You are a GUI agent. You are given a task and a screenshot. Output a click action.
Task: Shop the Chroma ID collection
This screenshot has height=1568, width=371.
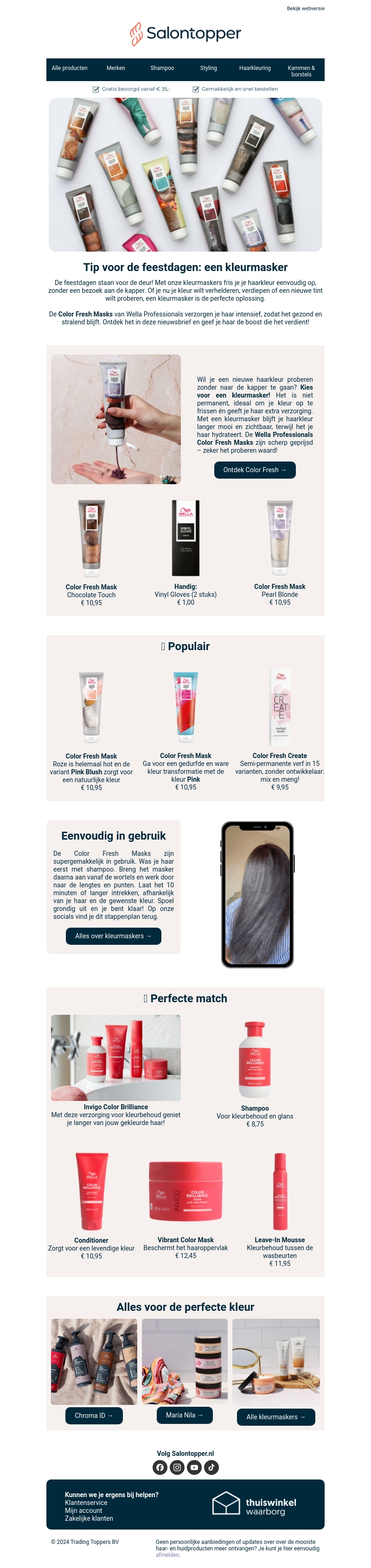(94, 1416)
